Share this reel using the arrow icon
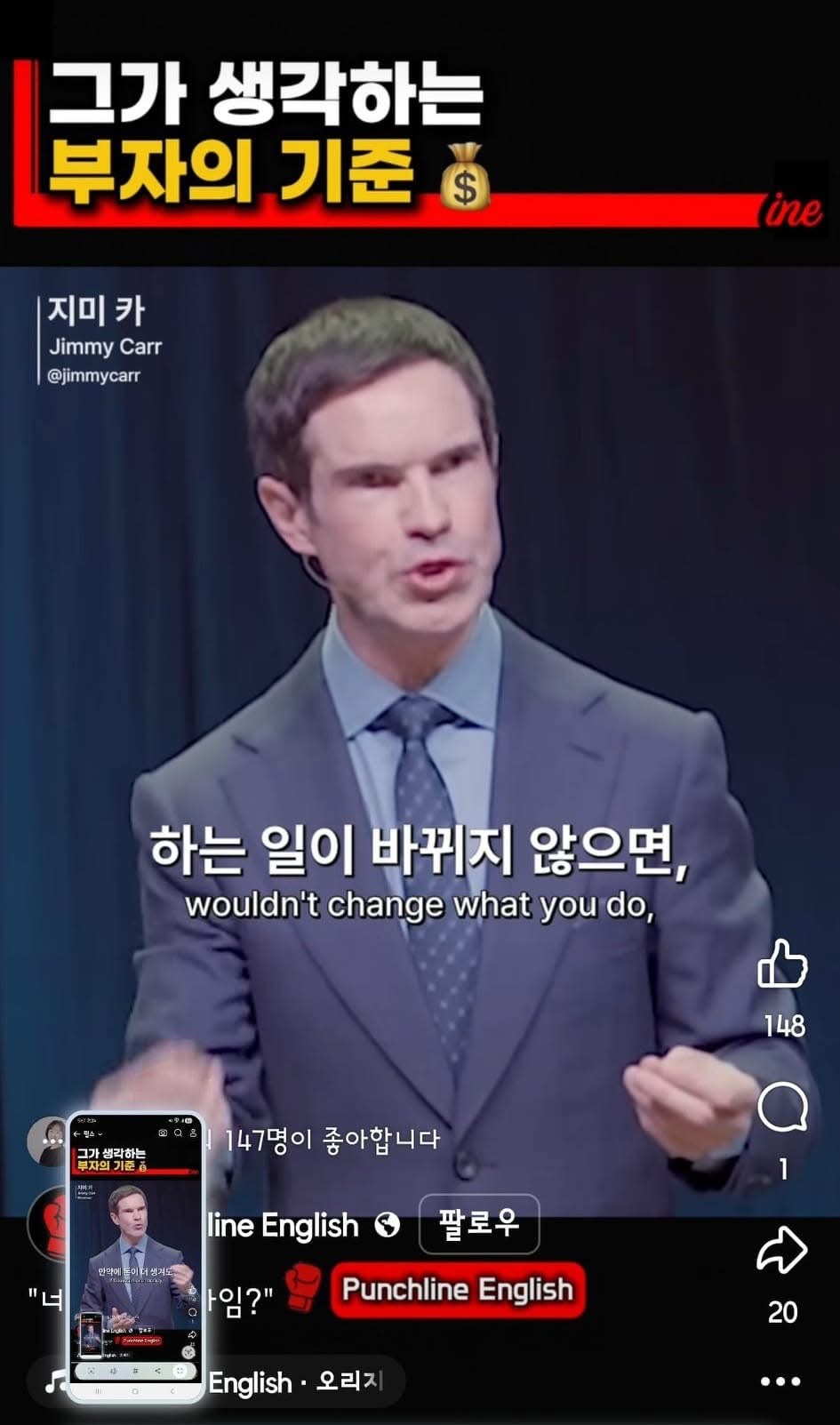 tap(782, 1250)
